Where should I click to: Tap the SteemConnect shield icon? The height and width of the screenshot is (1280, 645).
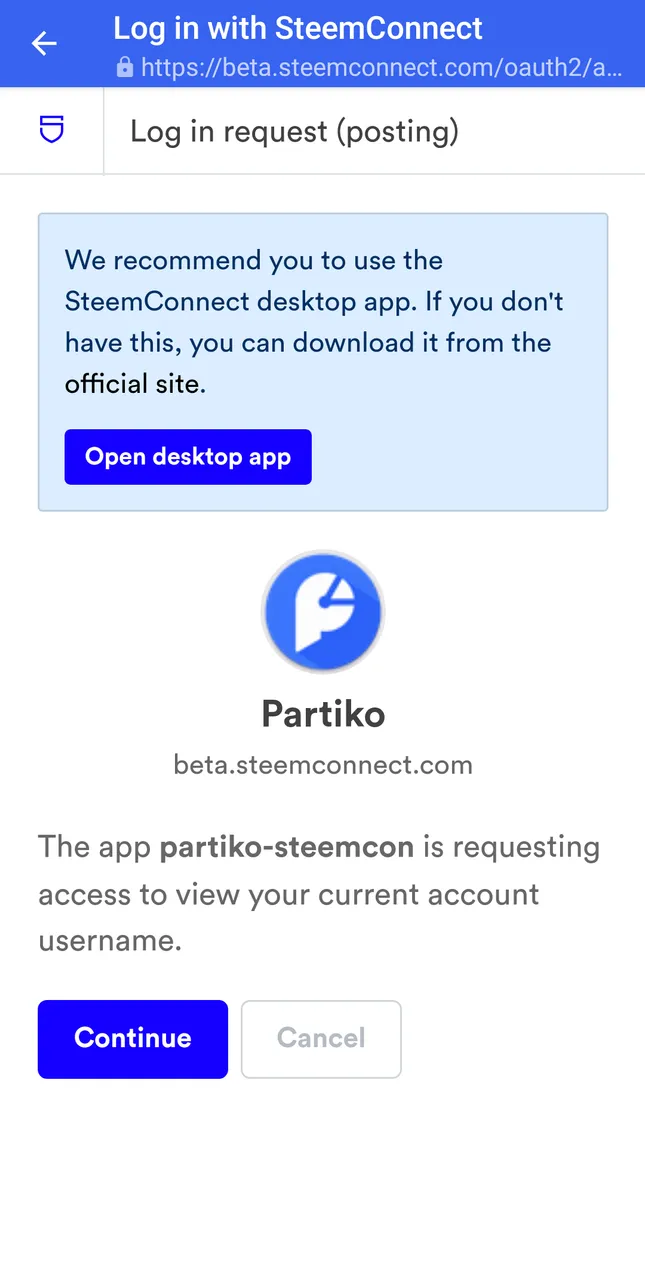pos(51,130)
